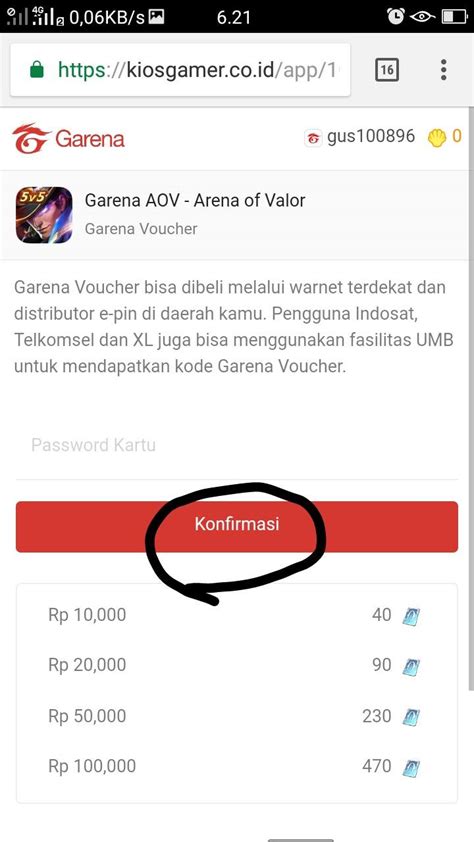Open the Garena home logo
The image size is (474, 842).
coord(68,139)
